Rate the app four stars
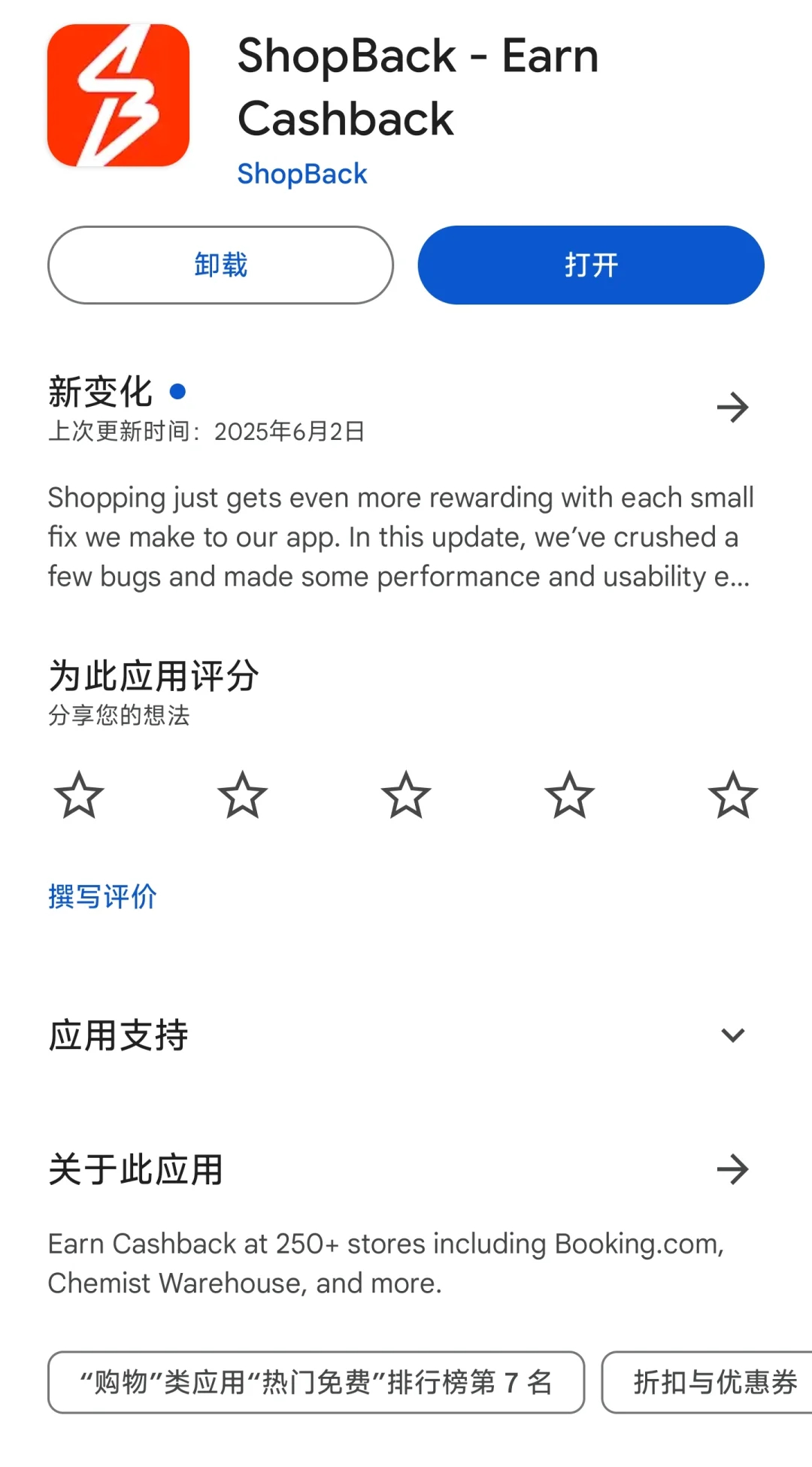812x1467 pixels. tap(569, 795)
